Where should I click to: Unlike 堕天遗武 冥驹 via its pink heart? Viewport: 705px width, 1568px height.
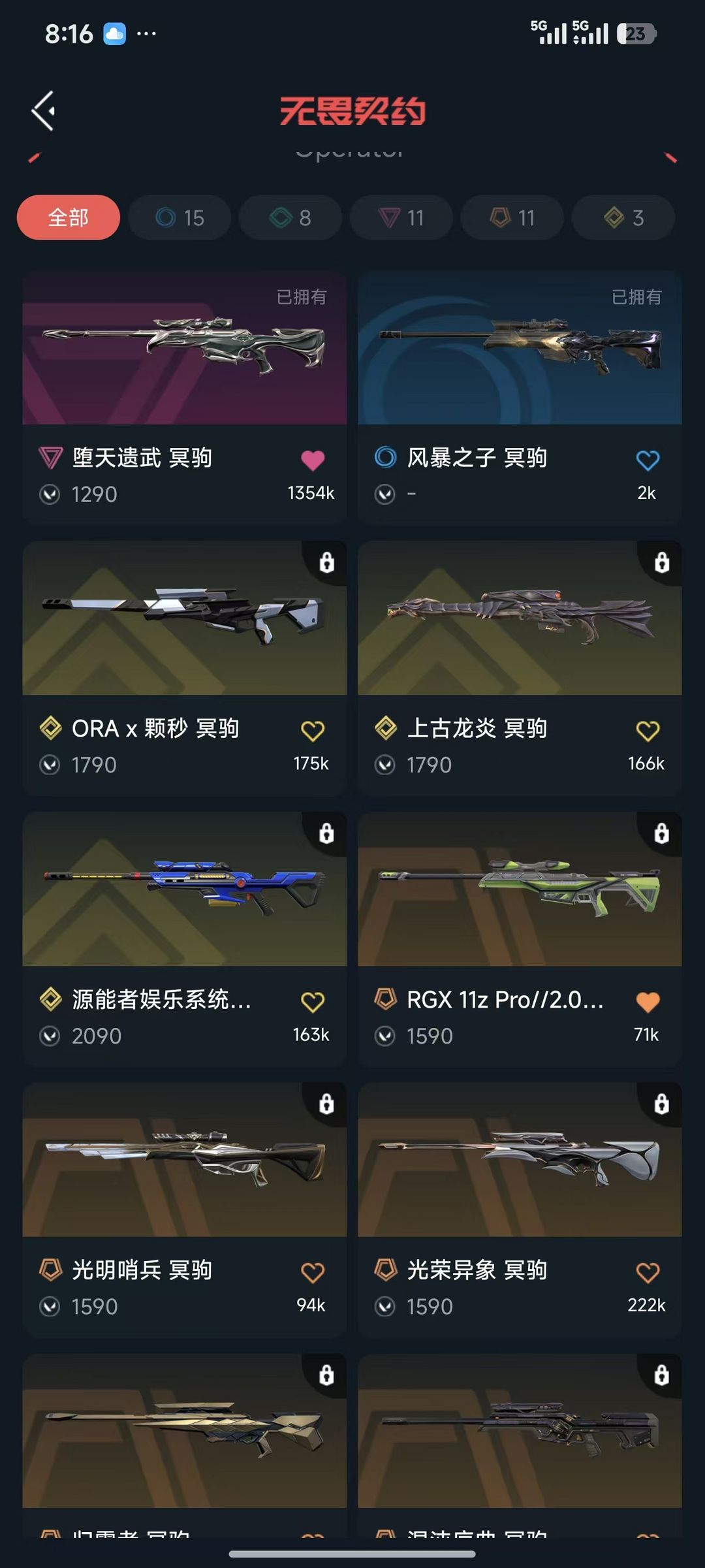(313, 460)
